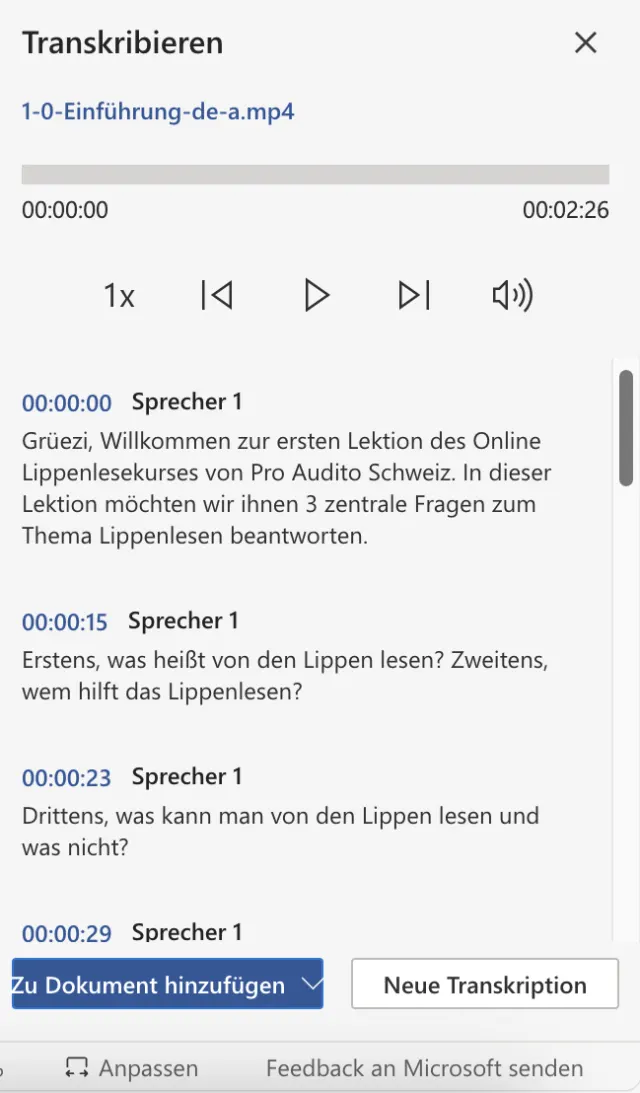Tap the audio progress bar
The width and height of the screenshot is (640, 1093).
tap(315, 175)
